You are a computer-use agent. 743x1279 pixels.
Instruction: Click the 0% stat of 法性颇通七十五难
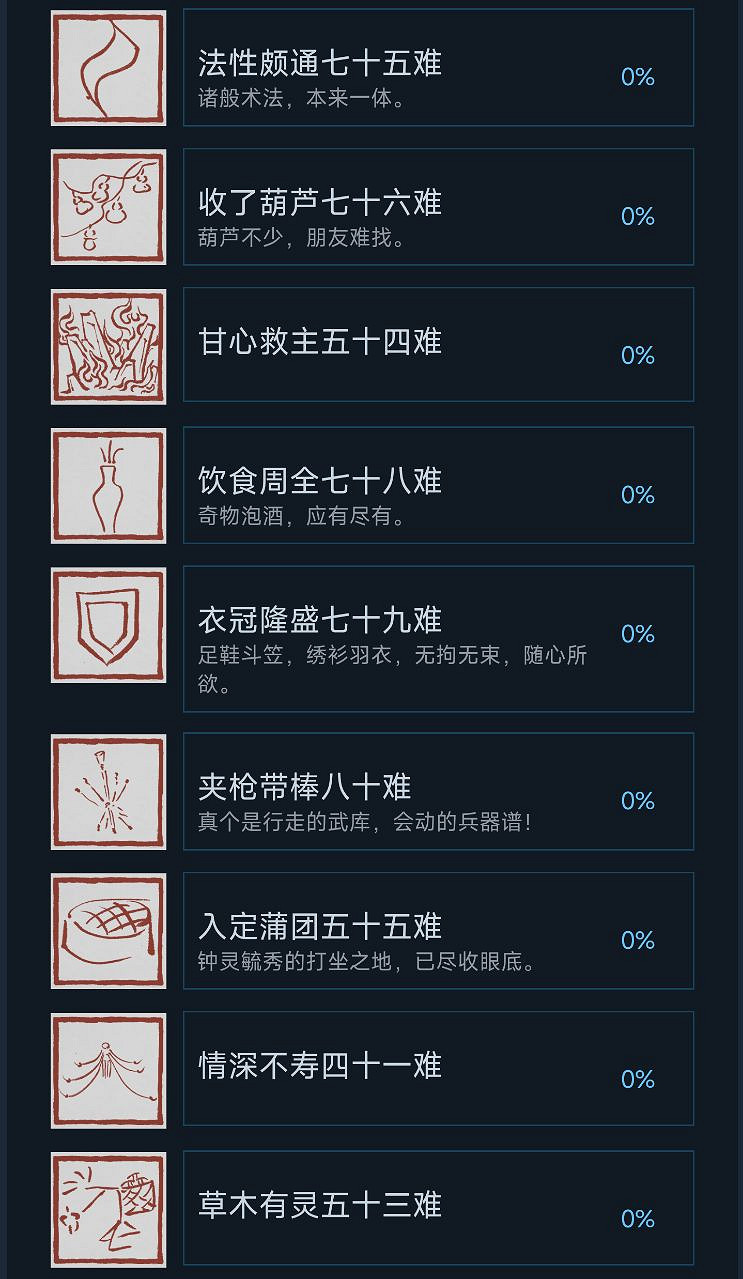pos(637,75)
